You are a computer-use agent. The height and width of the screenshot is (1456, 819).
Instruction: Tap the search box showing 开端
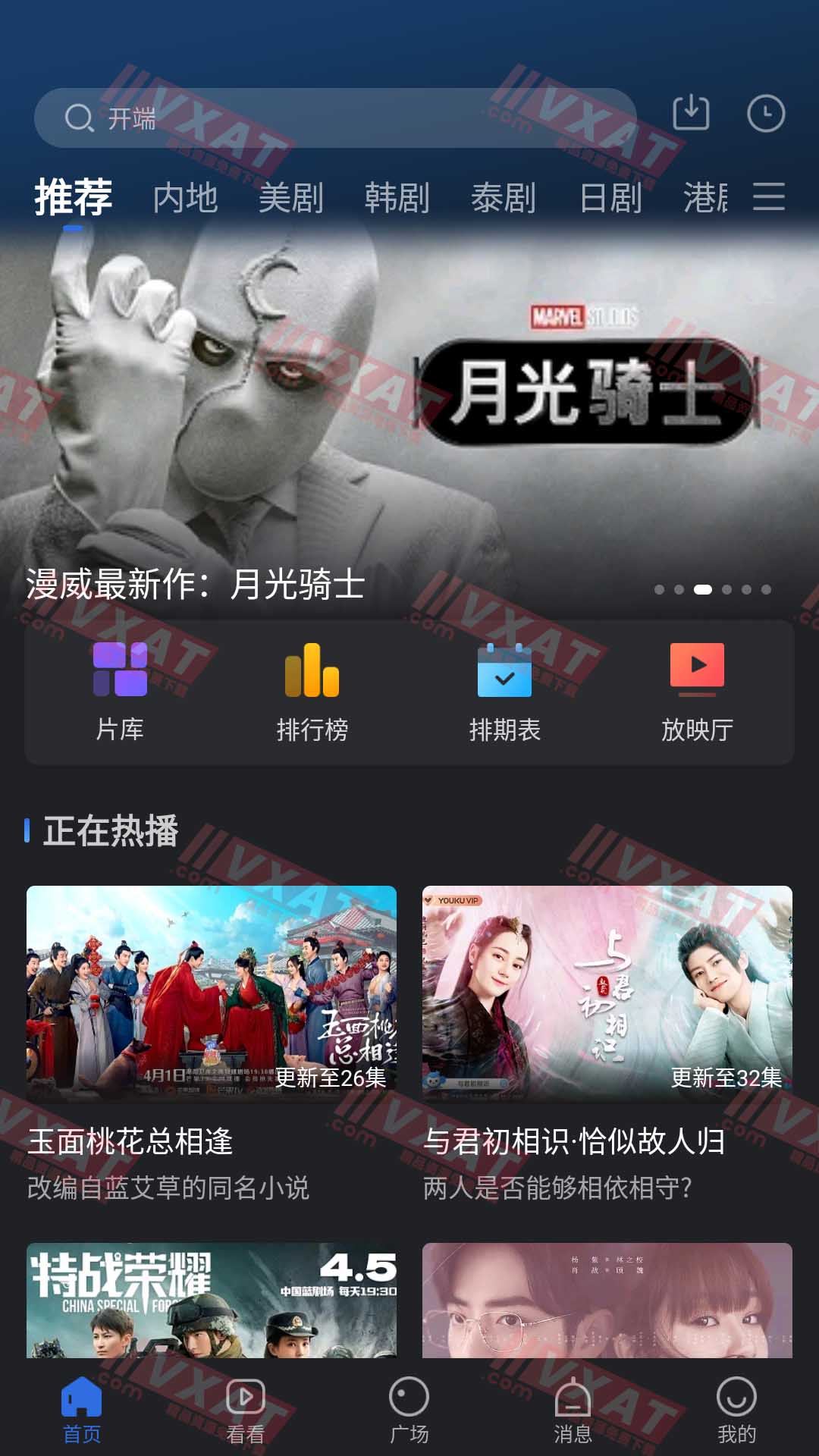(x=334, y=118)
